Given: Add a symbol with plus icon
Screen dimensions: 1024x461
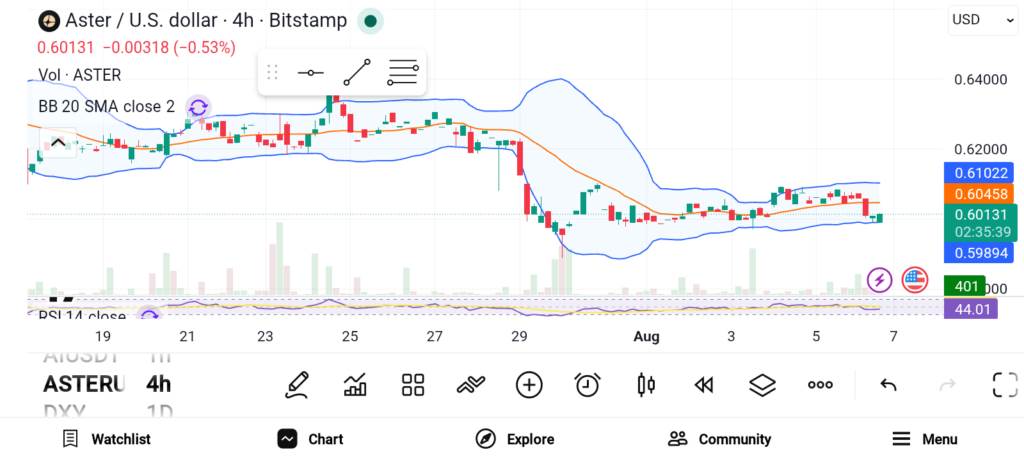Looking at the screenshot, I should pyautogui.click(x=529, y=385).
